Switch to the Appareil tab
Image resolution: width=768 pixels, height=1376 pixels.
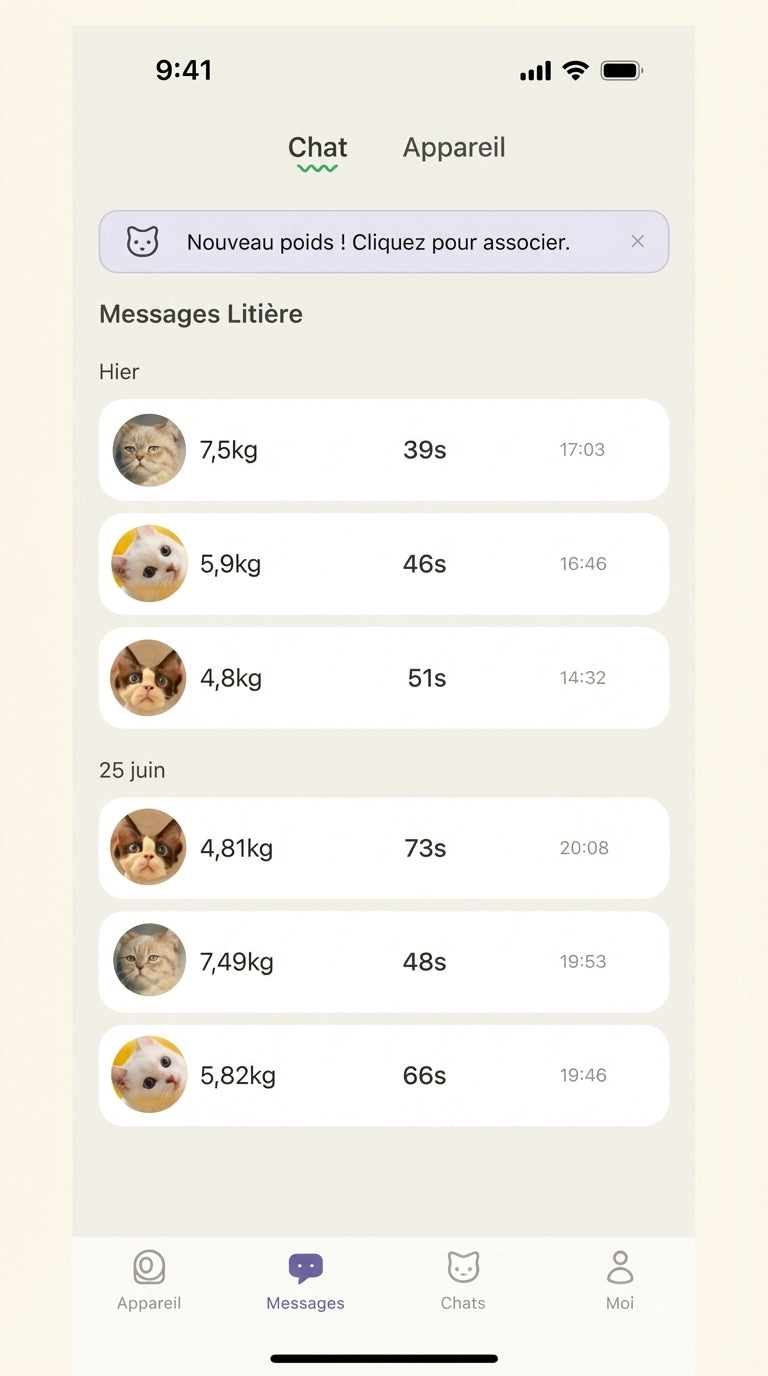454,147
